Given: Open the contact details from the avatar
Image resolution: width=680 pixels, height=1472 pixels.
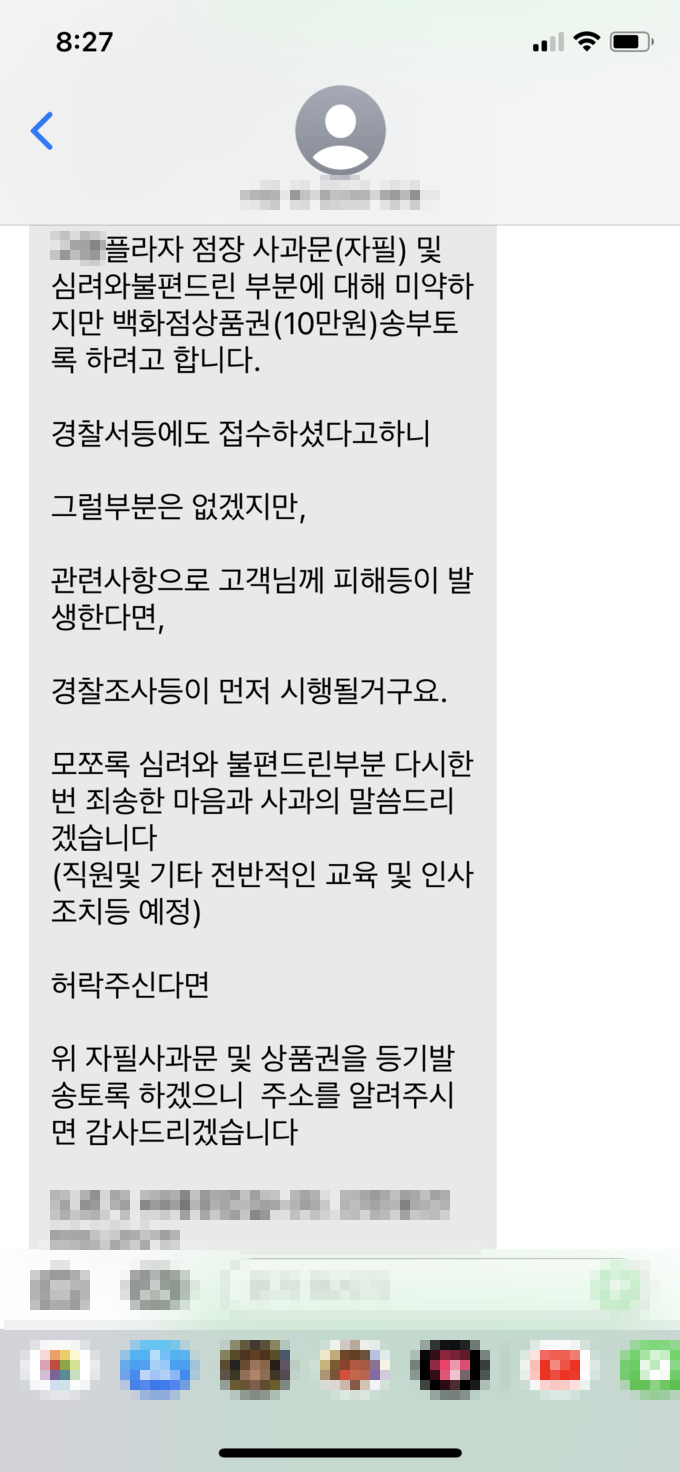Looking at the screenshot, I should [340, 131].
